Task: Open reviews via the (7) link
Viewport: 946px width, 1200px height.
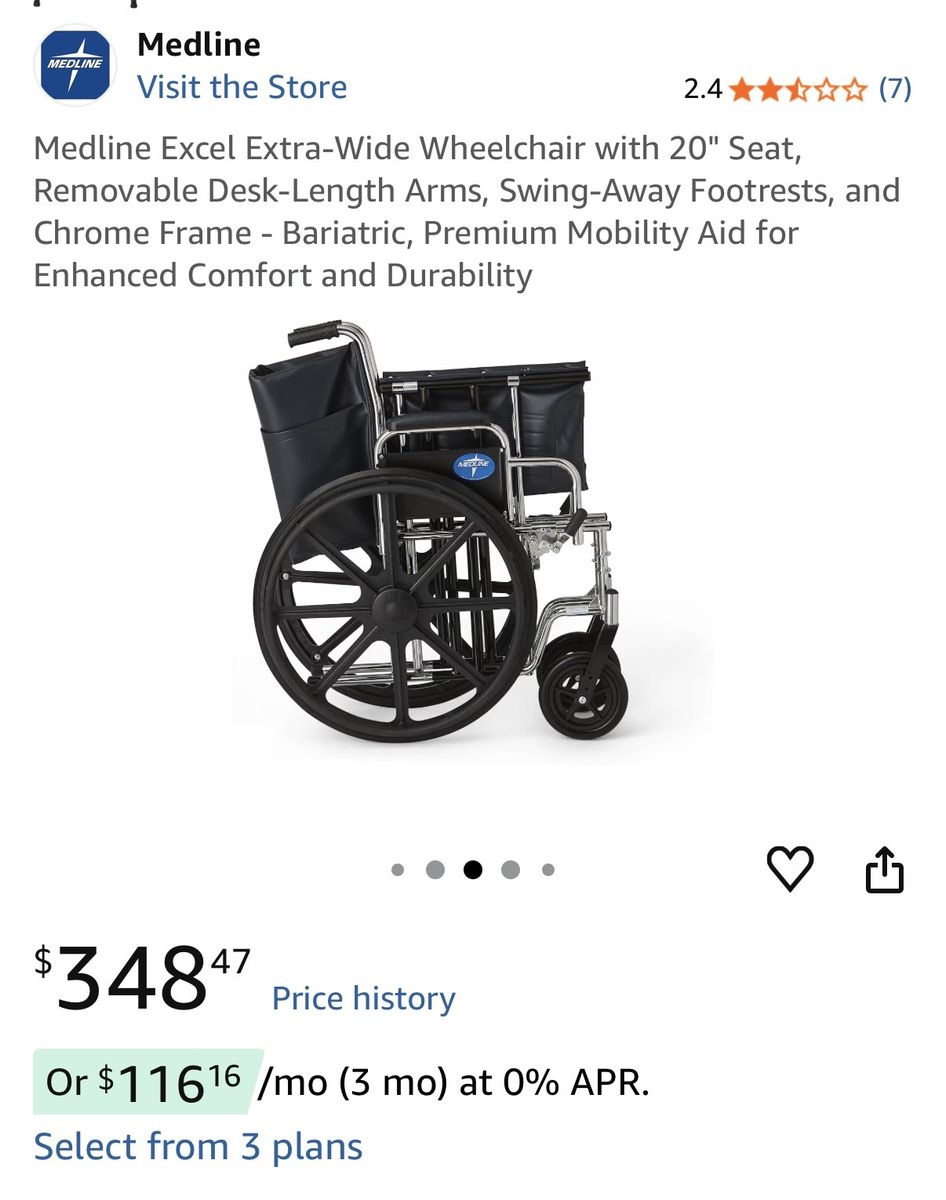Action: tap(893, 88)
